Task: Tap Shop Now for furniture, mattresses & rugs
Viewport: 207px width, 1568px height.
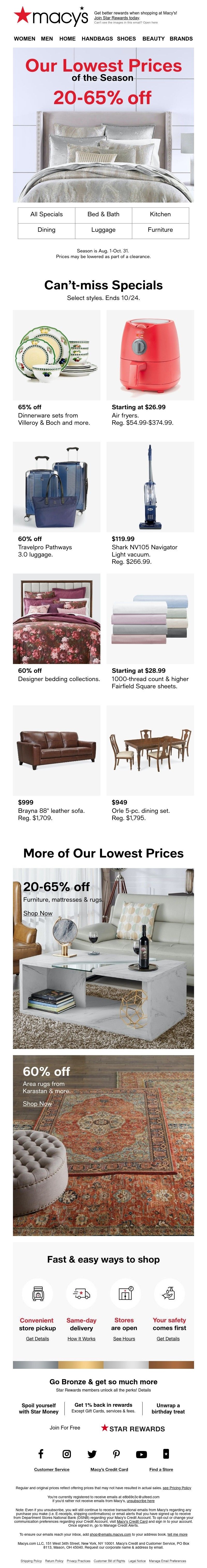Action: (38, 913)
